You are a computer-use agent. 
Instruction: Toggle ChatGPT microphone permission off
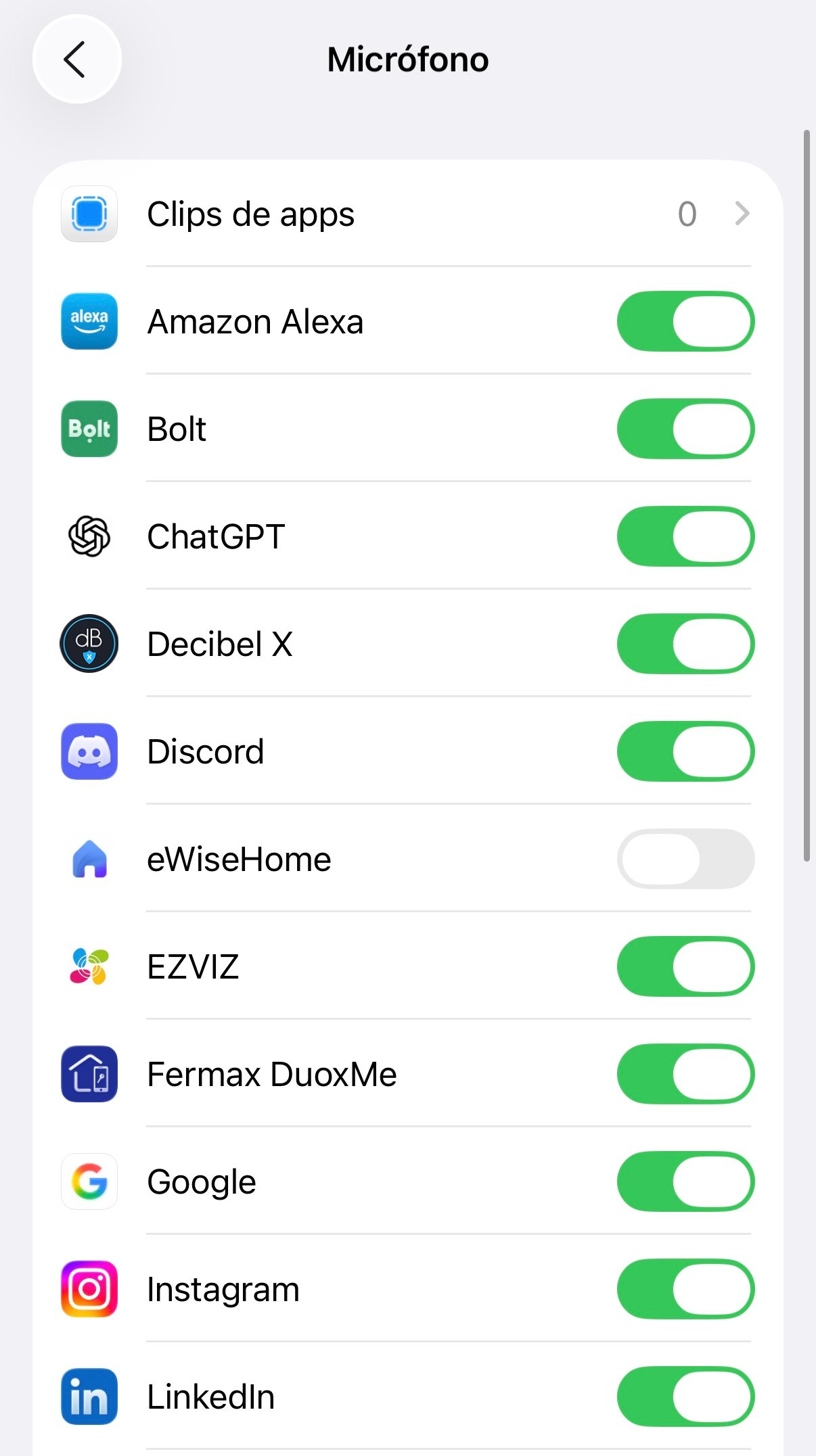tap(685, 536)
